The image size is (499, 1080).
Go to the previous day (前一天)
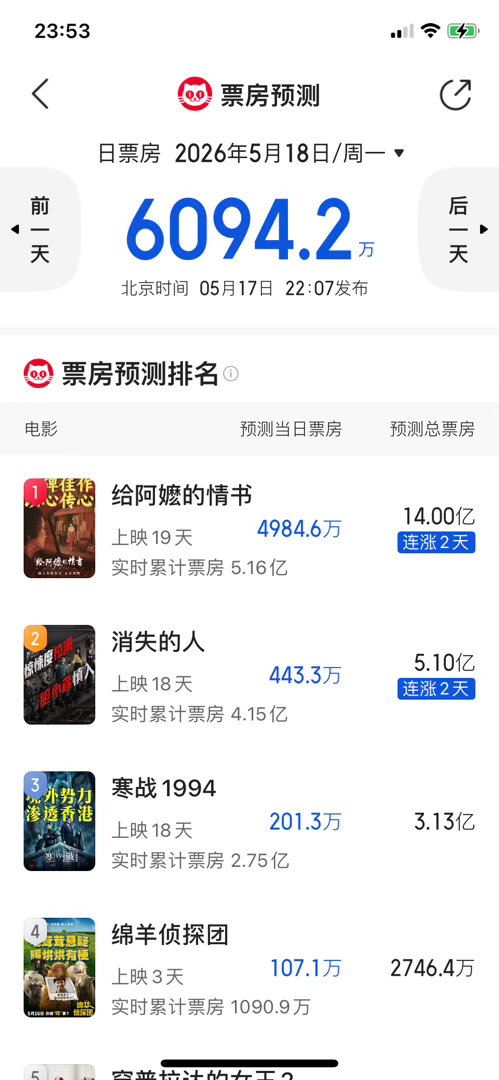point(39,229)
